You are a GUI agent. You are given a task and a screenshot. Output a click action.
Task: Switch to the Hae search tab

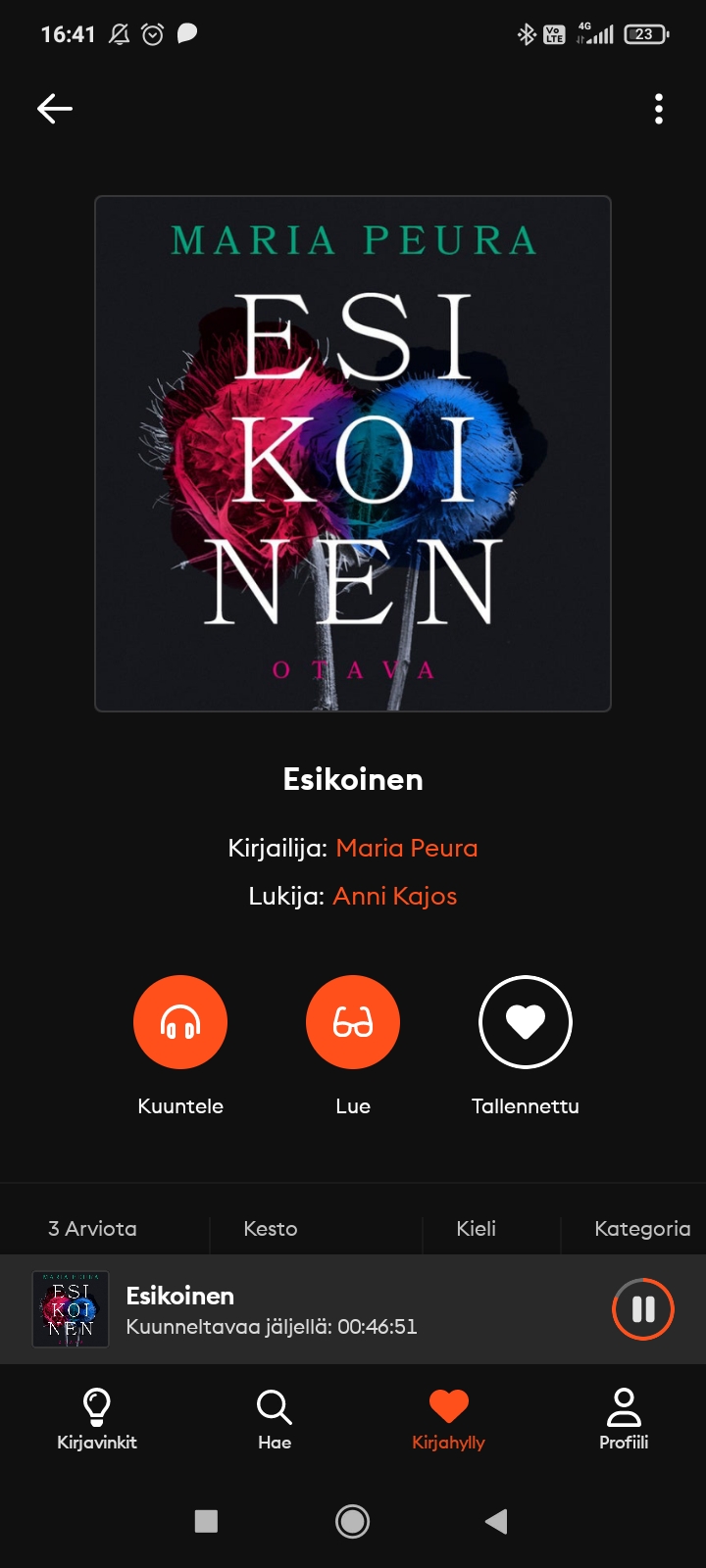tap(275, 1418)
